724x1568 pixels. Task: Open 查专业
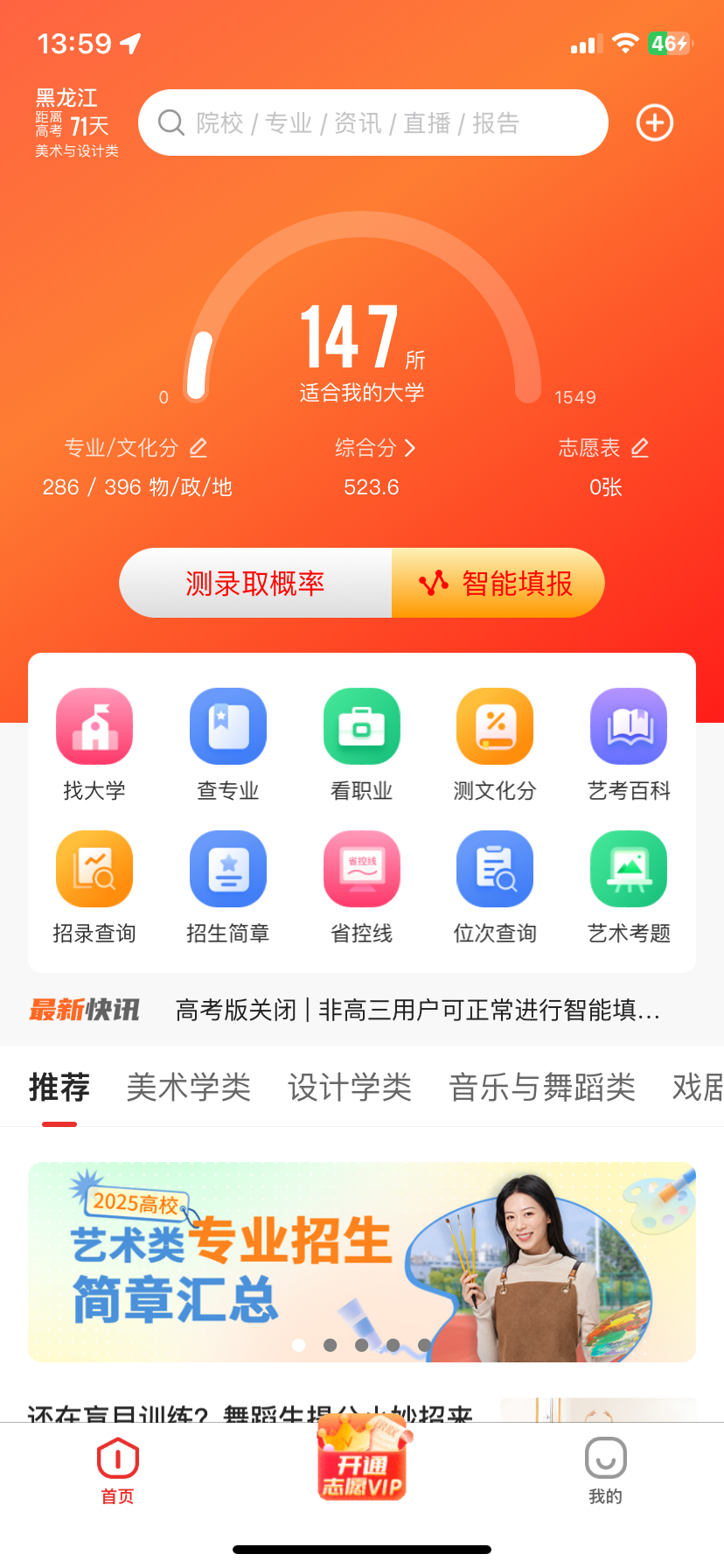click(x=228, y=744)
